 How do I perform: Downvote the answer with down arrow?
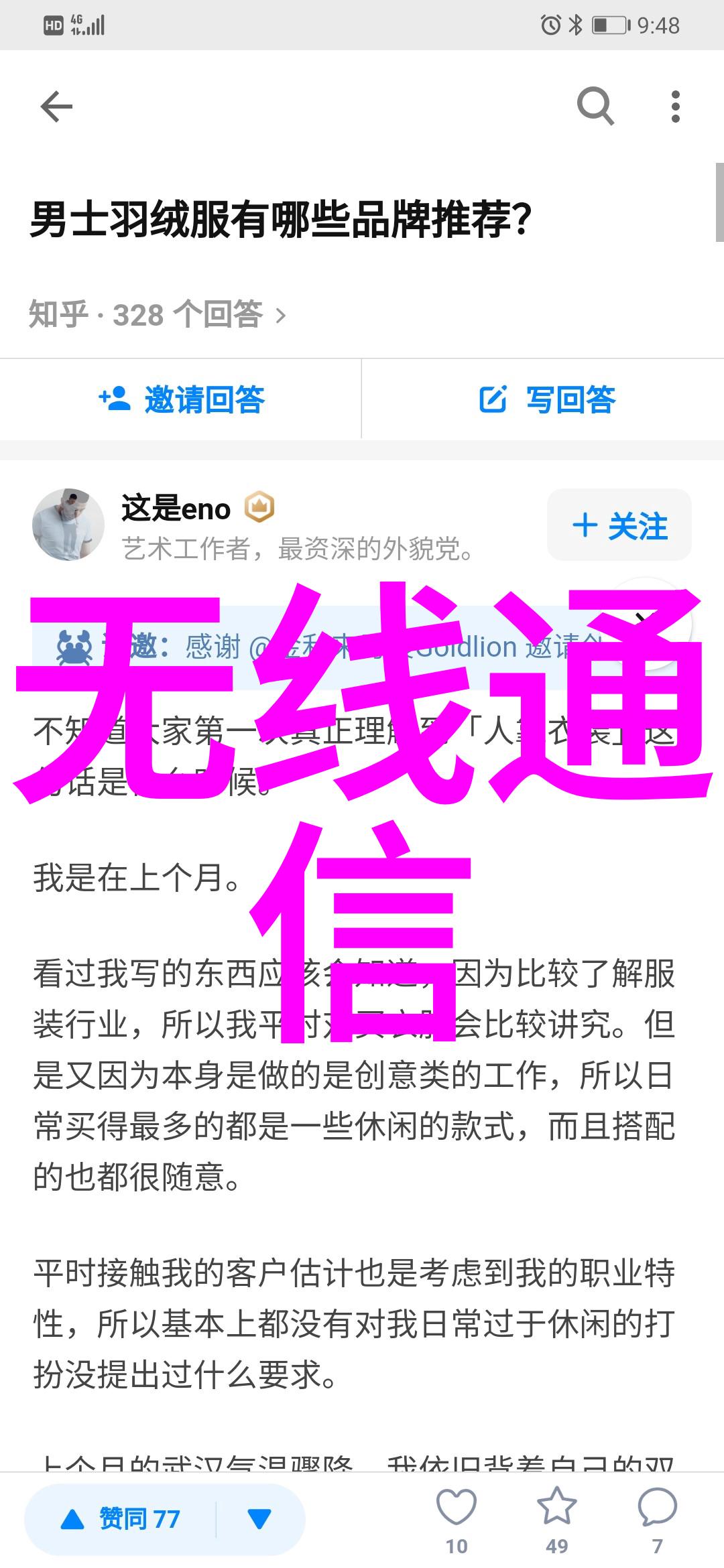click(x=259, y=1519)
